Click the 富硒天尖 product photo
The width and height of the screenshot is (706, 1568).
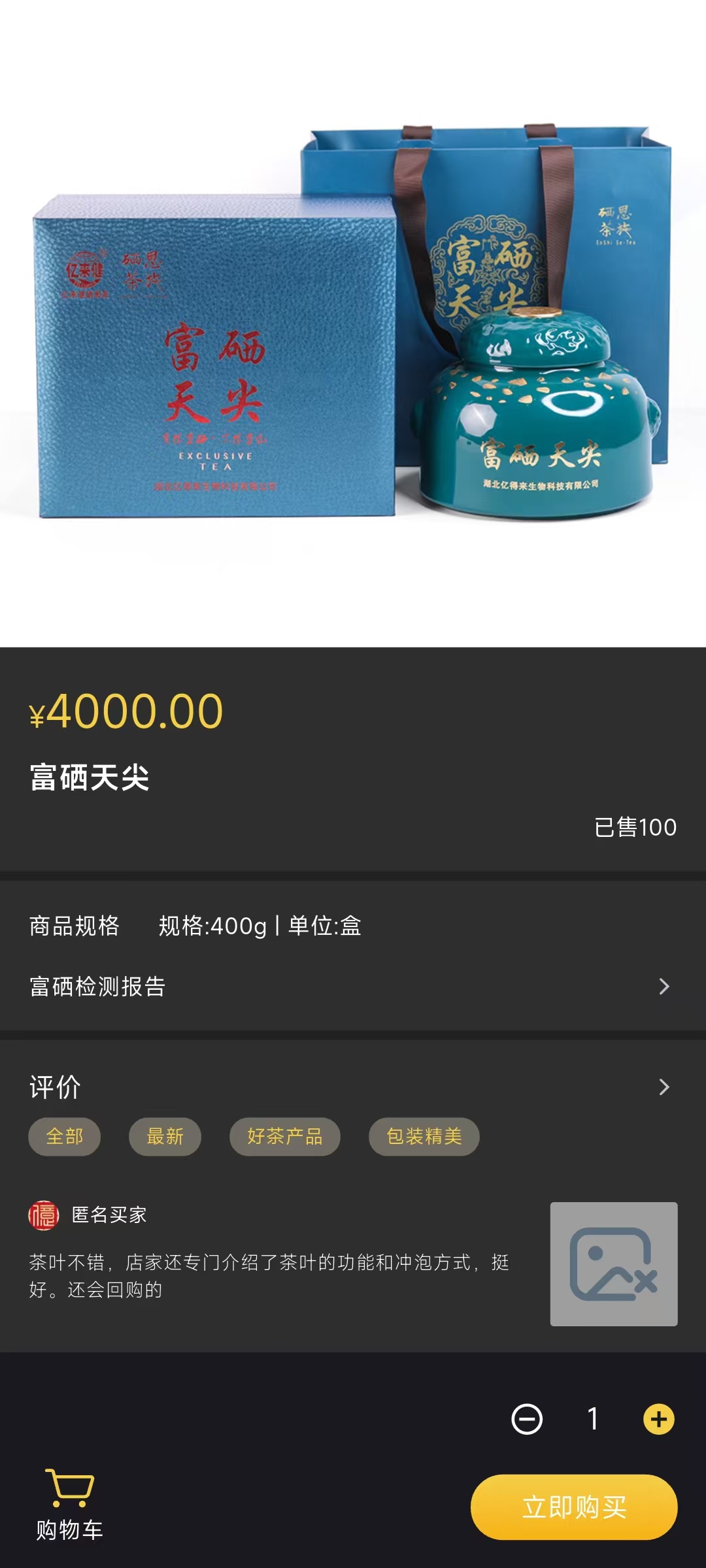pos(353,320)
